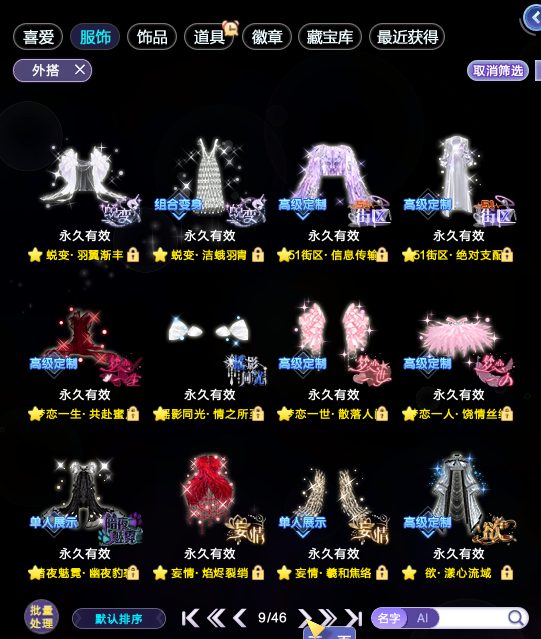Go to the previous page arrow
This screenshot has height=639, width=541.
coord(240,618)
